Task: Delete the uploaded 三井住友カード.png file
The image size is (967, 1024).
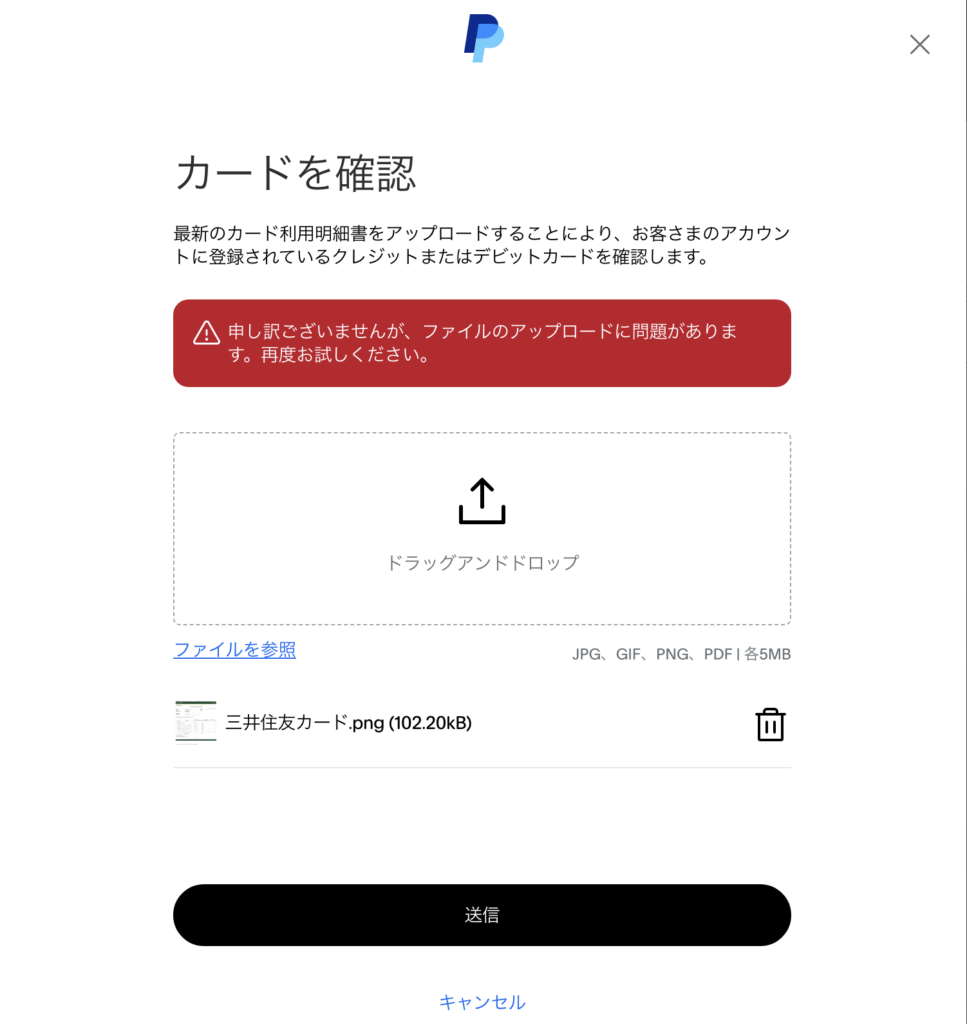Action: tap(770, 725)
